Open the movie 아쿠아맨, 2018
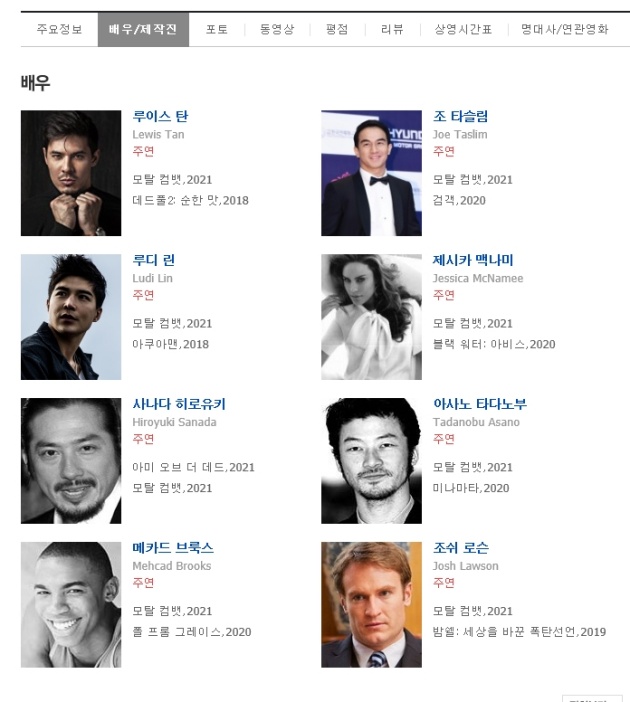 170,345
